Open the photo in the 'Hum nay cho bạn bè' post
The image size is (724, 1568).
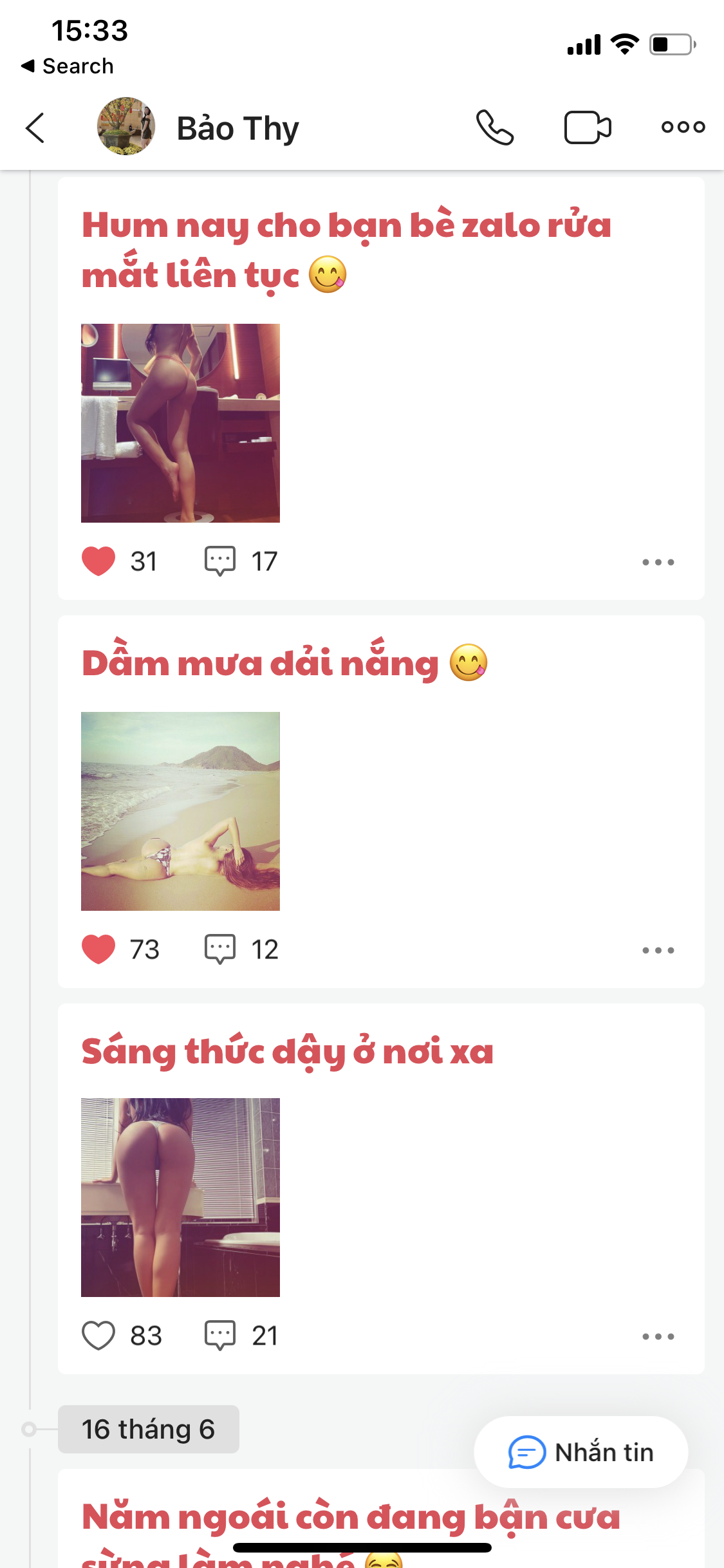click(x=180, y=423)
